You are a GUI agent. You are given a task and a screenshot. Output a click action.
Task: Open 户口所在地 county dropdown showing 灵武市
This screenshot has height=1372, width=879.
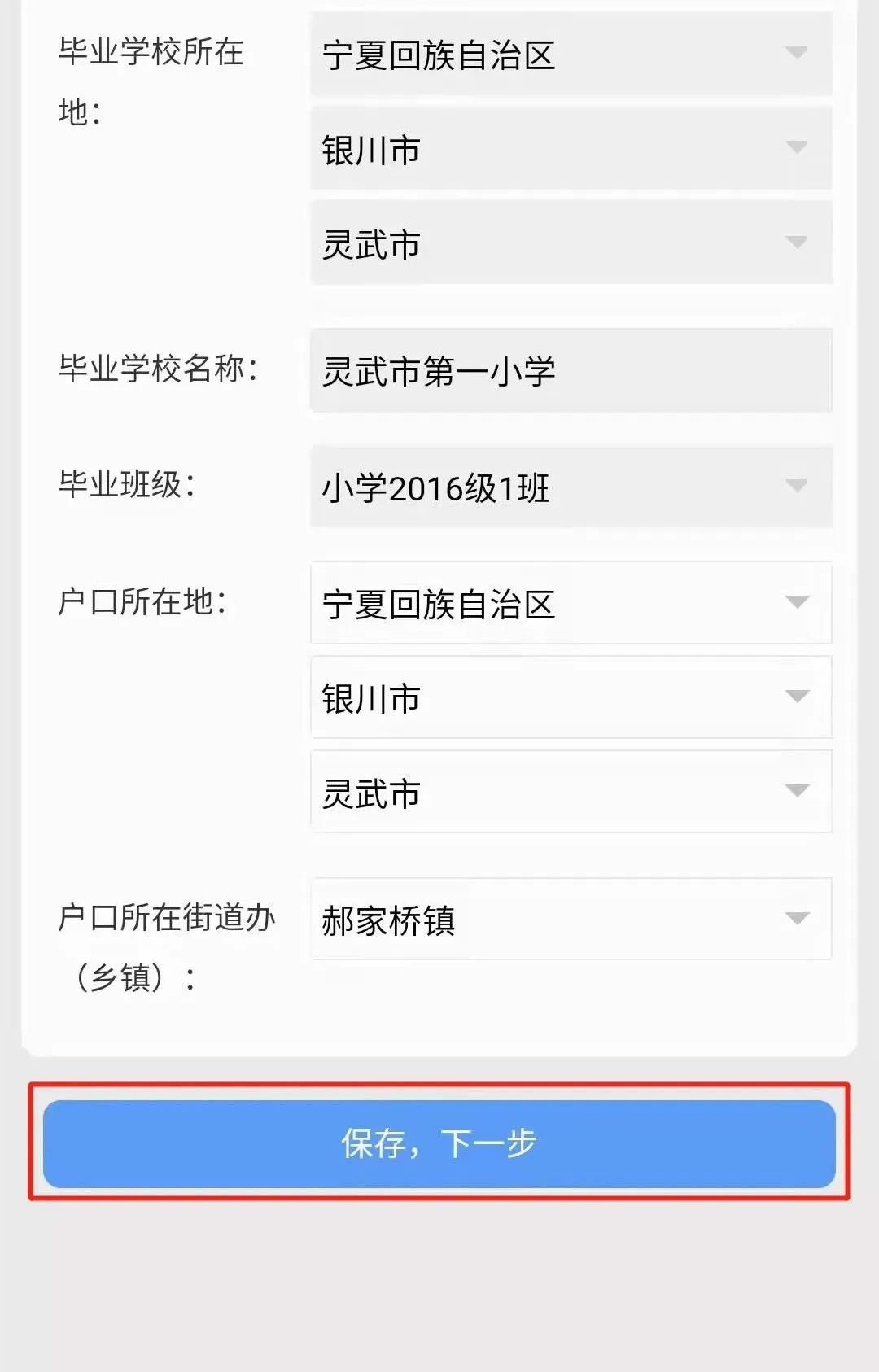coord(571,792)
